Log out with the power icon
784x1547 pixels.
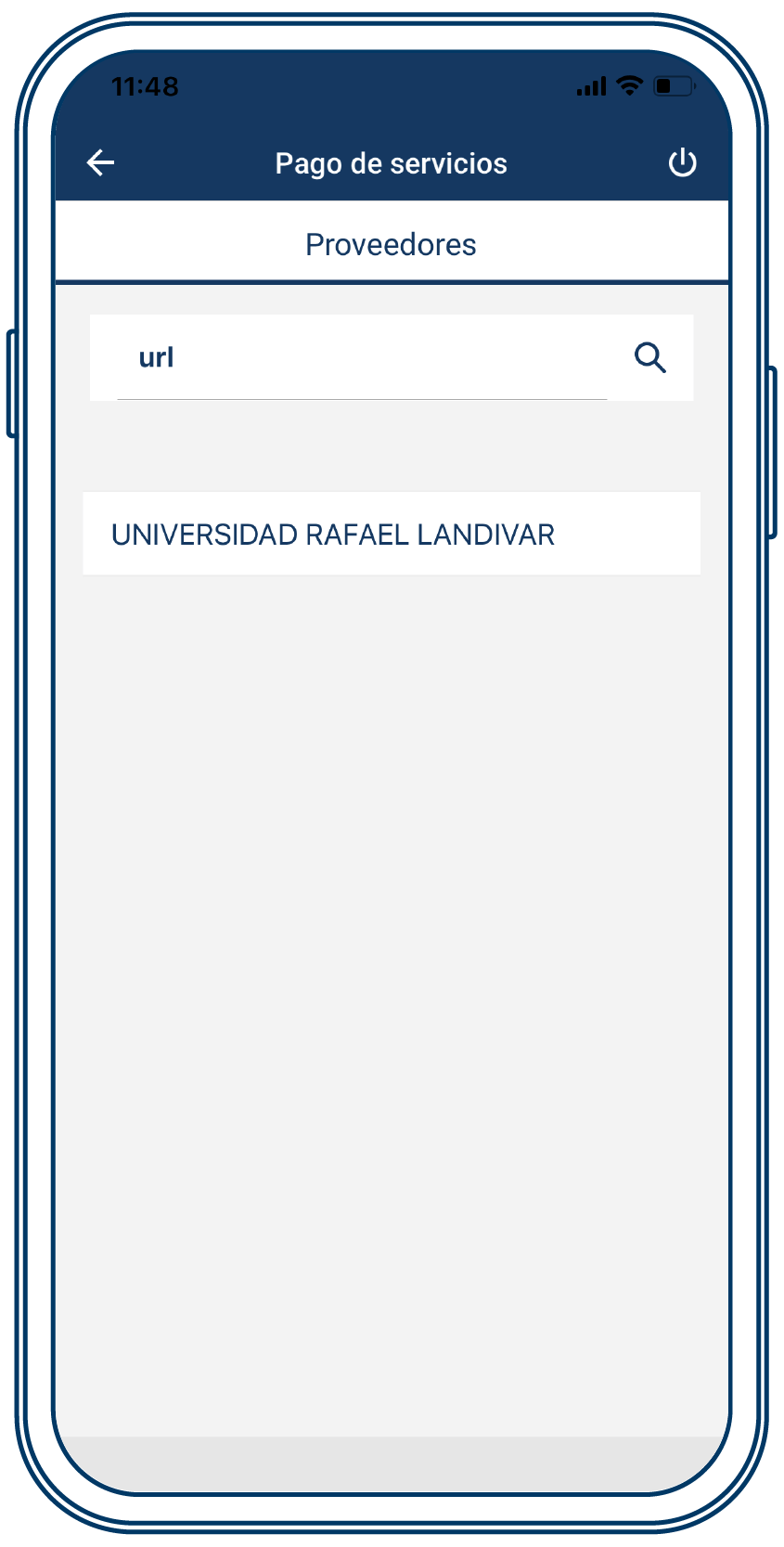(682, 163)
